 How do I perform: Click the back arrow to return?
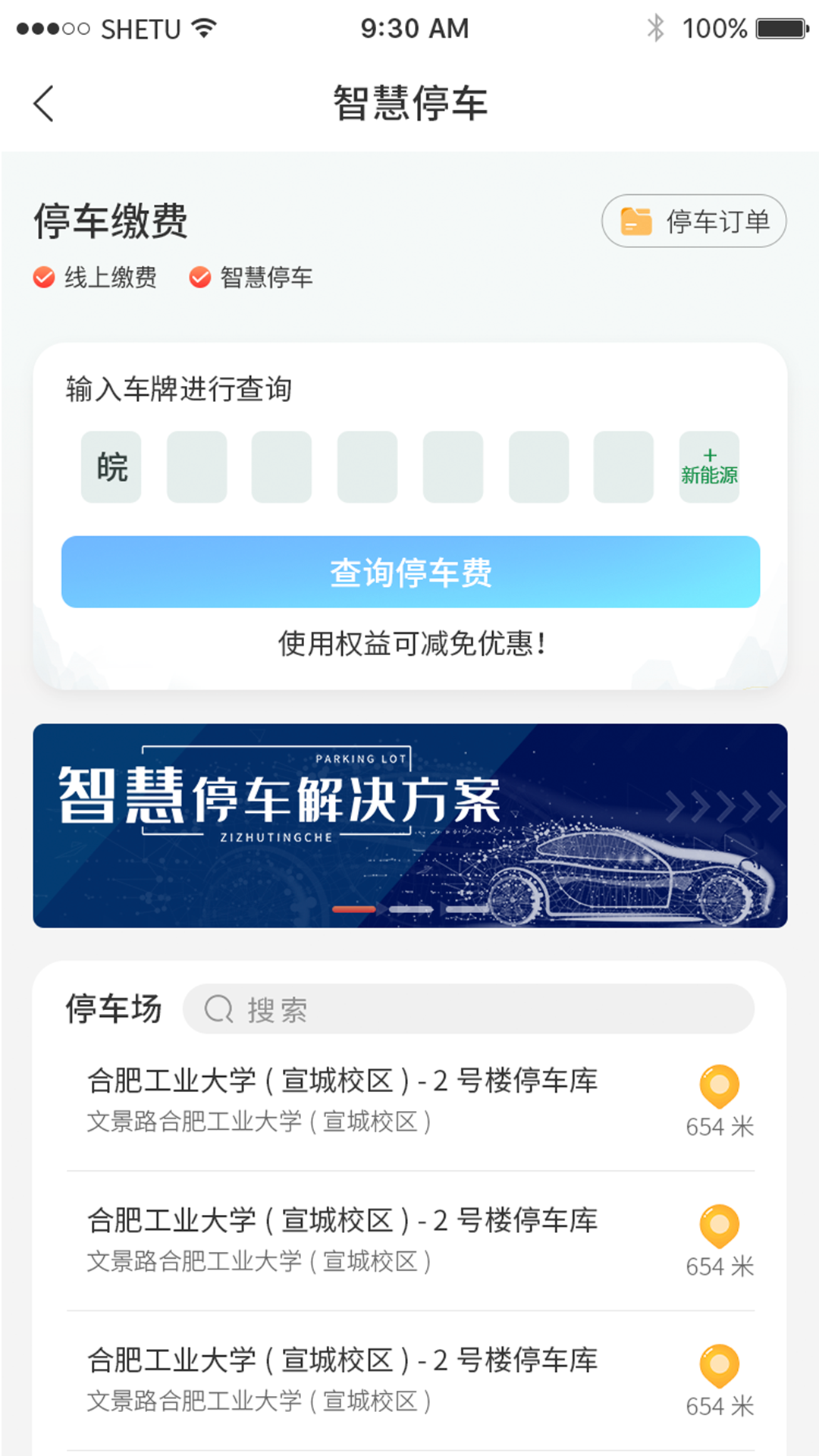pos(43,102)
